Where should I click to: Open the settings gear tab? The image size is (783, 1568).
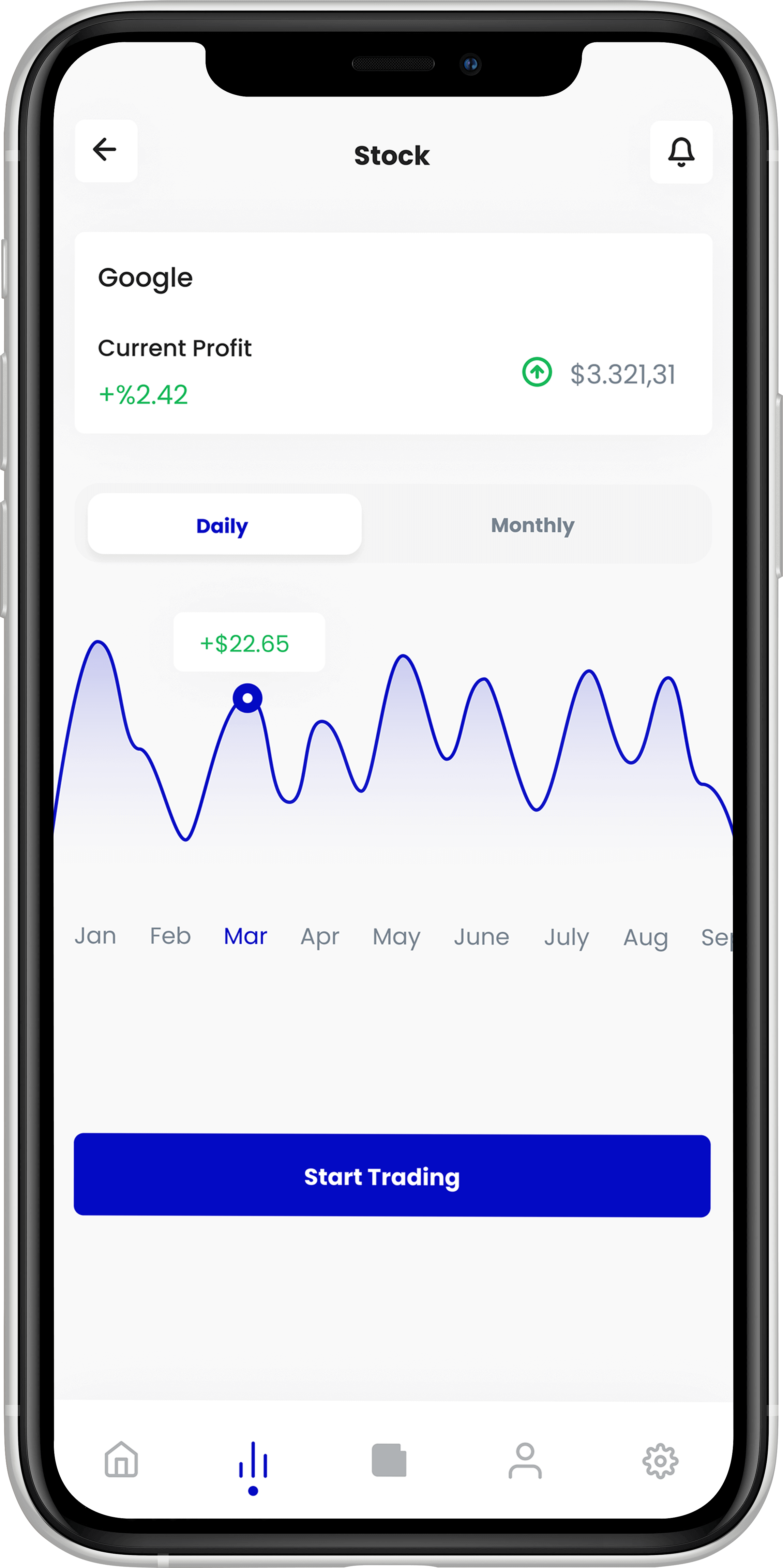(x=661, y=1461)
